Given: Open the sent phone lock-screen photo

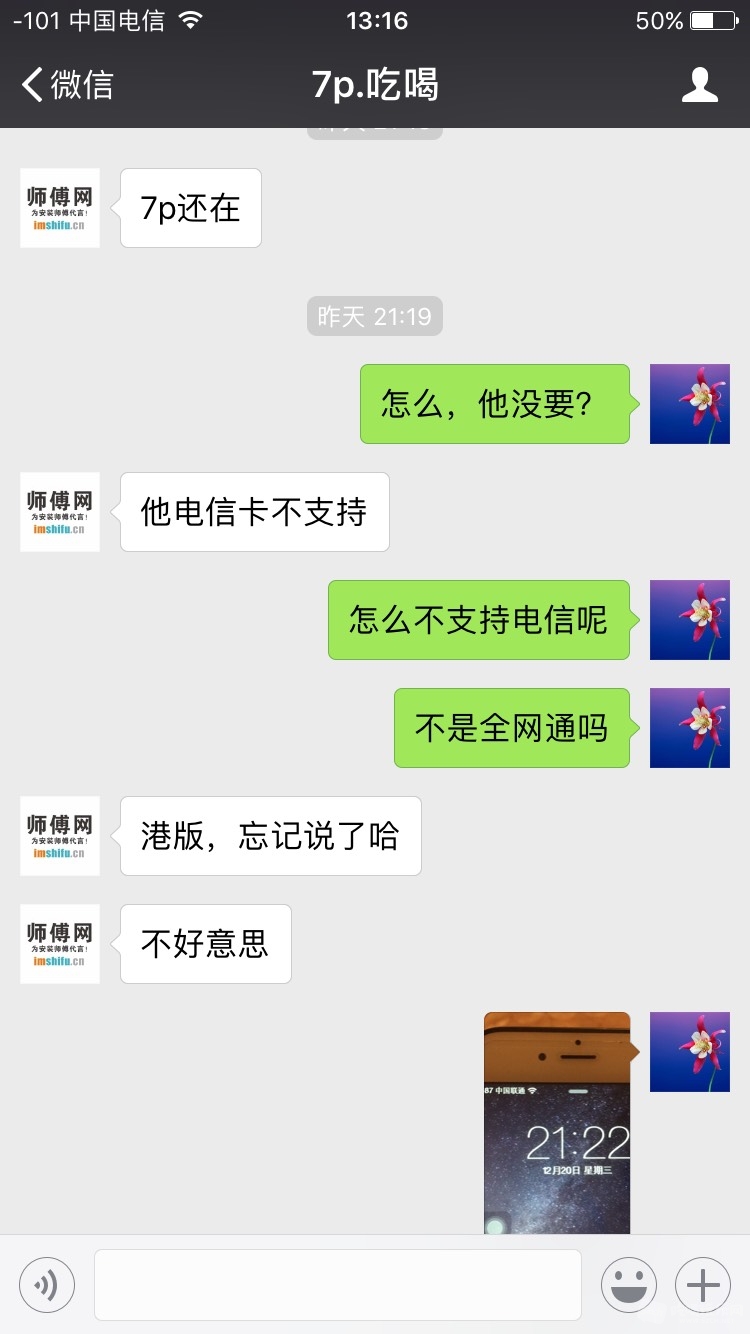Looking at the screenshot, I should [557, 1122].
